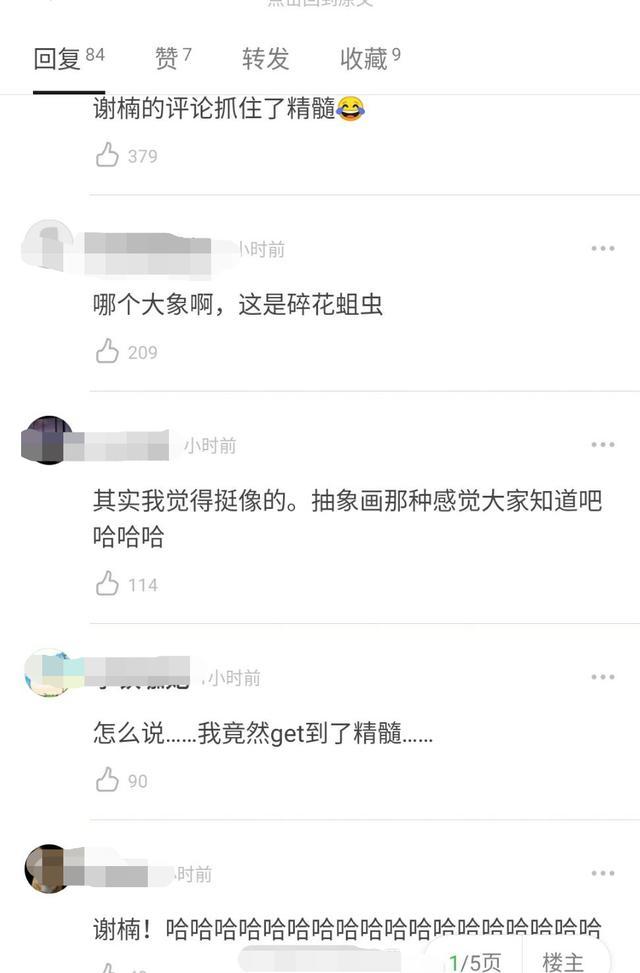Image resolution: width=640 pixels, height=973 pixels.
Task: Switch to the 回复 tab
Action: pyautogui.click(x=69, y=59)
